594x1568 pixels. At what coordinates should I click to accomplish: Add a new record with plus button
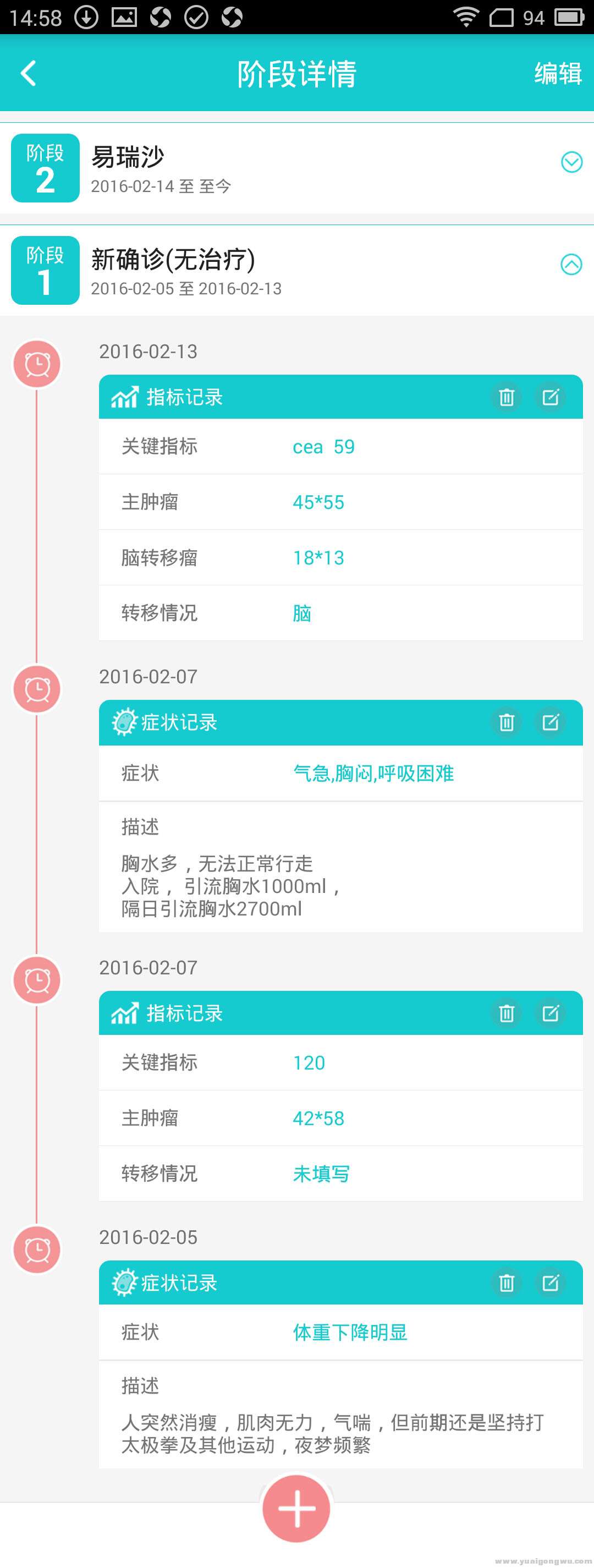pos(296,1509)
